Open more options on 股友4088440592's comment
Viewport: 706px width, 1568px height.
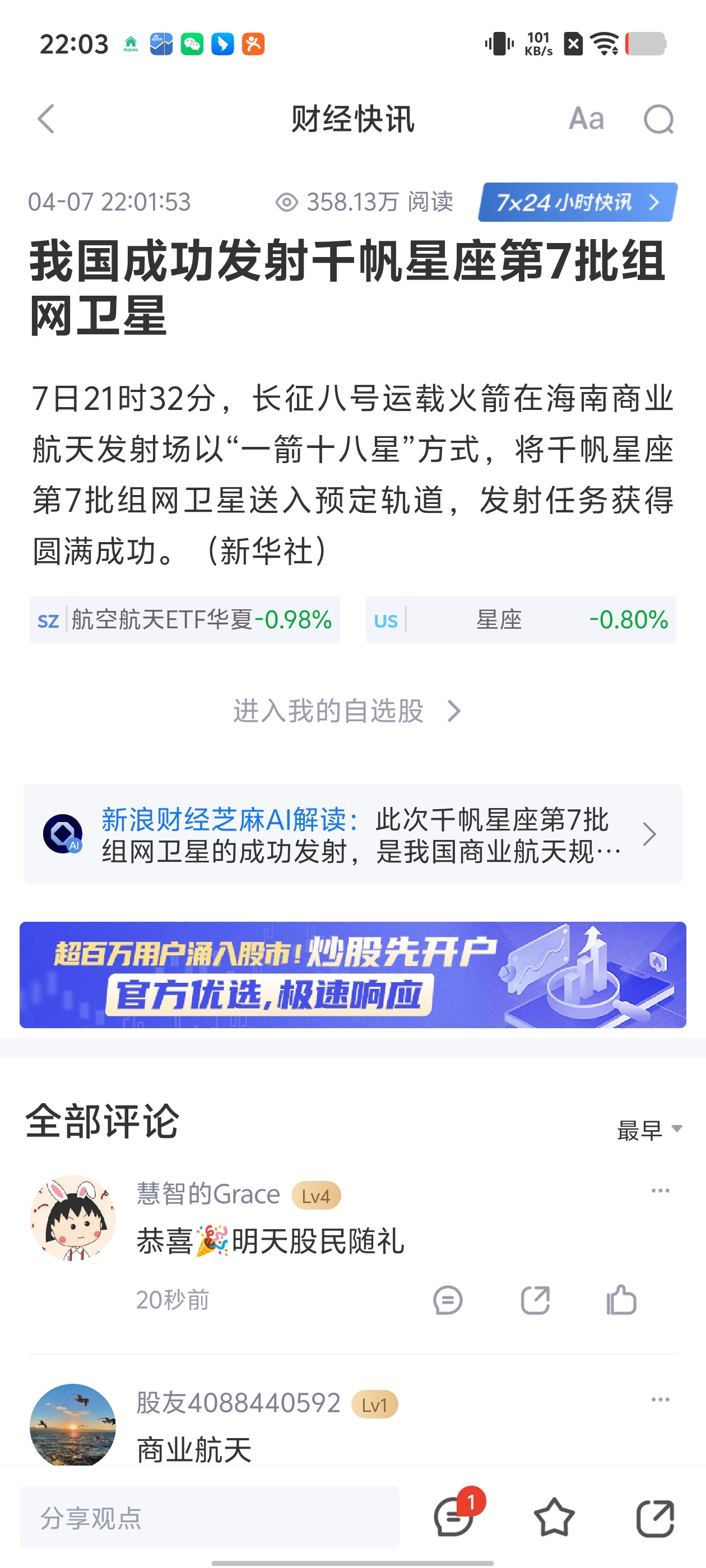pyautogui.click(x=660, y=1399)
